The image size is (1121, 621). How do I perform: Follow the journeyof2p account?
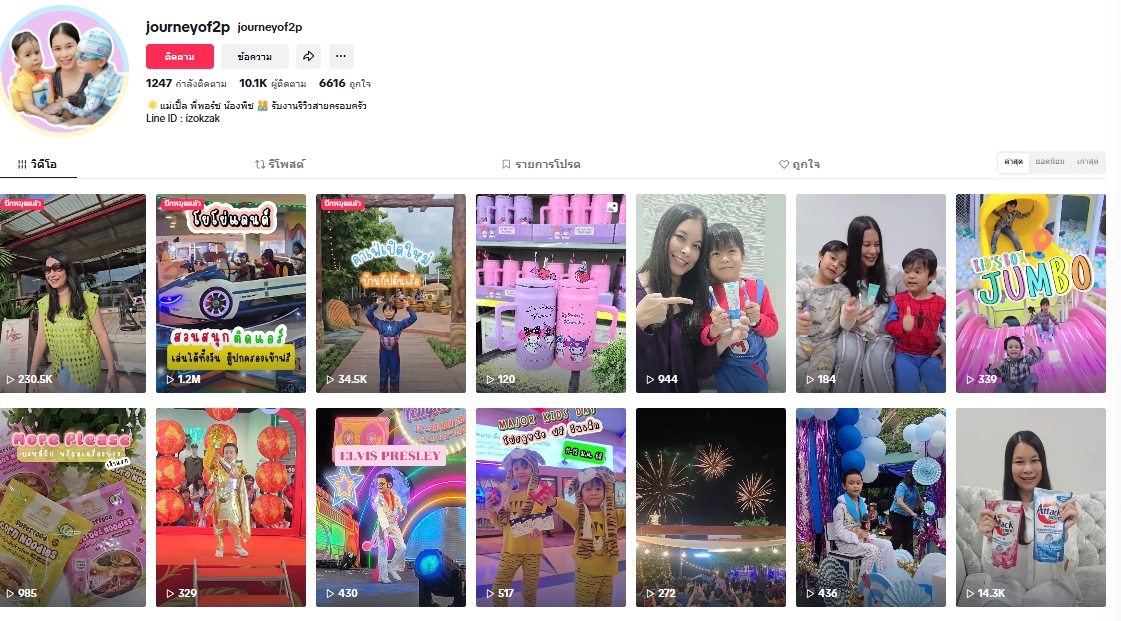(180, 57)
